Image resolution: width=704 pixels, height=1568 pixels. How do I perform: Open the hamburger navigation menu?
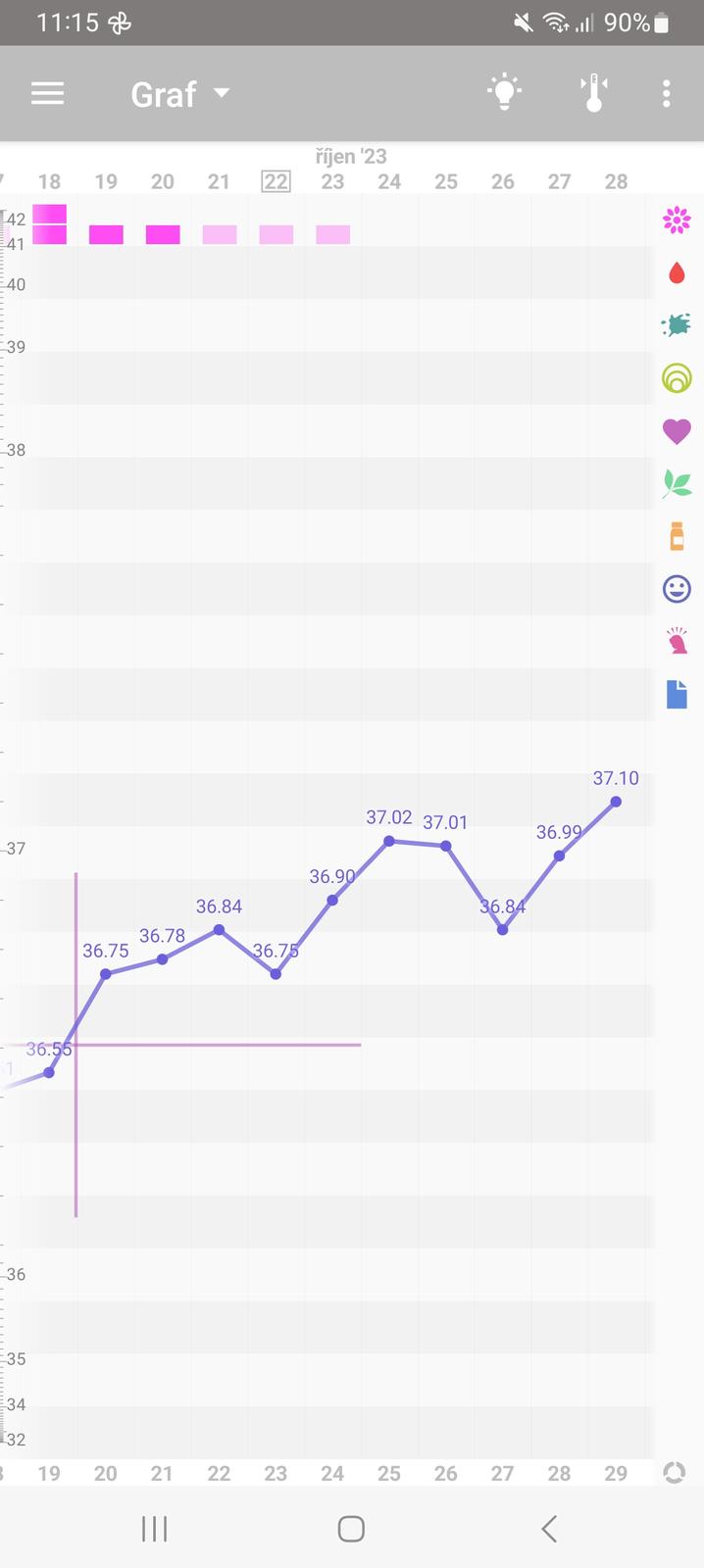tap(47, 94)
